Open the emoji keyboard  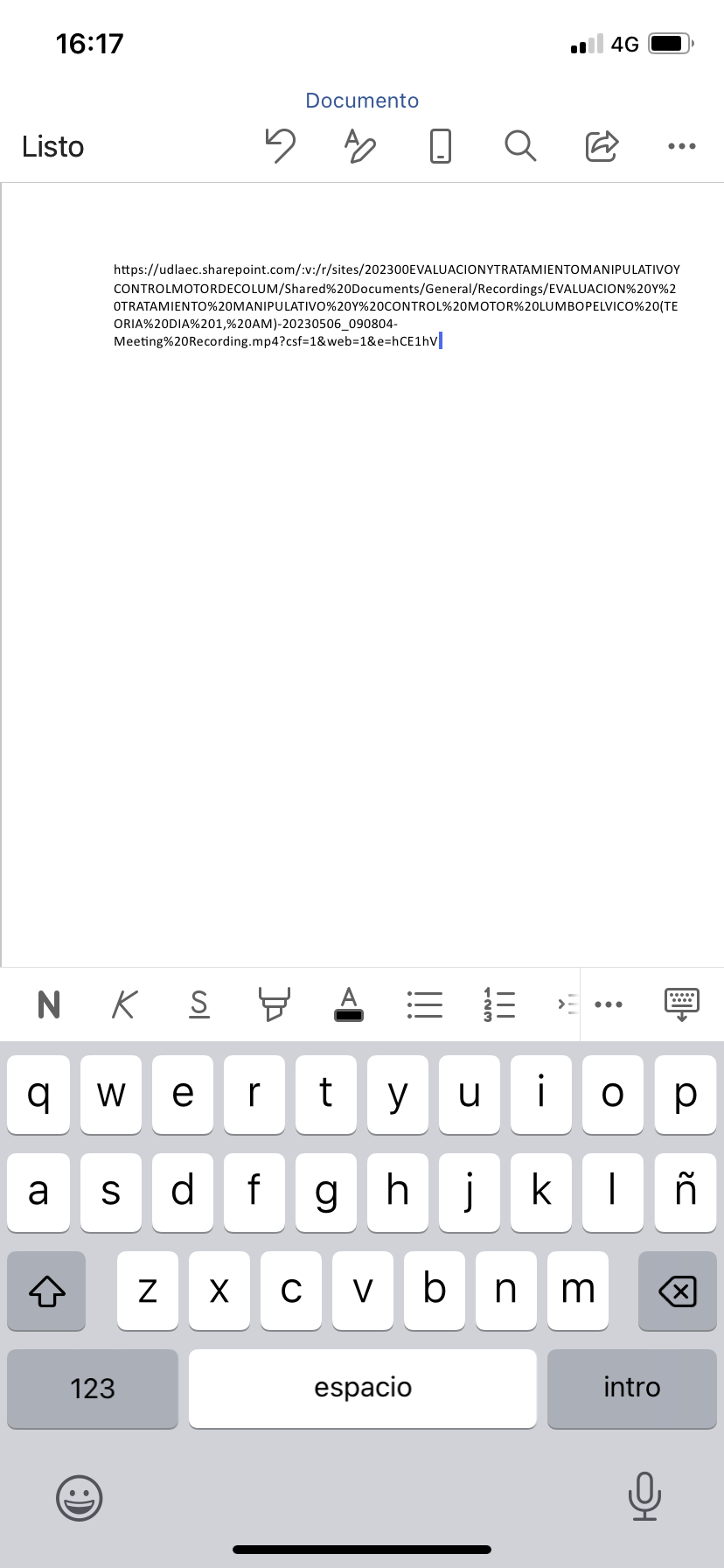[x=80, y=1498]
